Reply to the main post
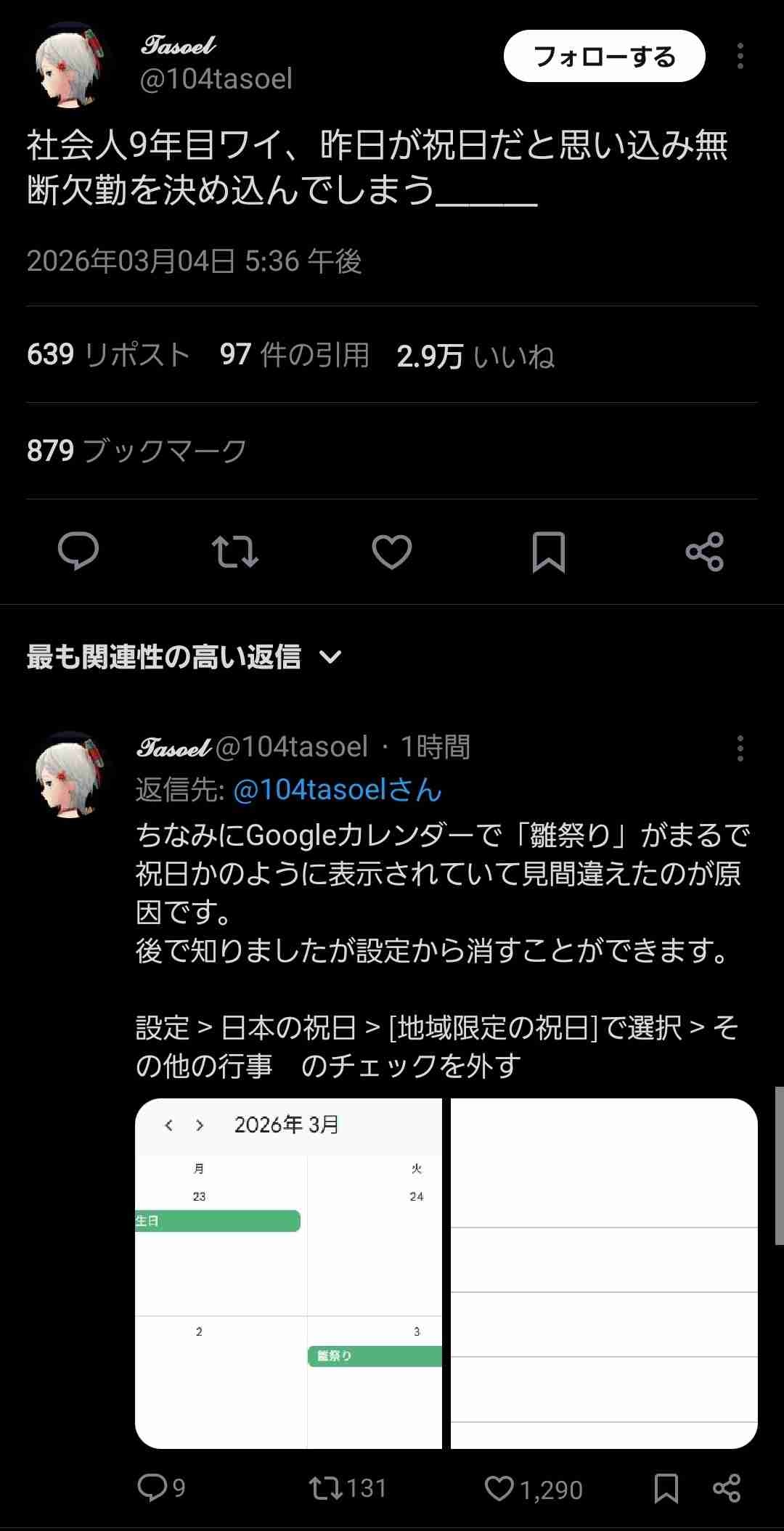The width and height of the screenshot is (784, 1531). pos(78,552)
